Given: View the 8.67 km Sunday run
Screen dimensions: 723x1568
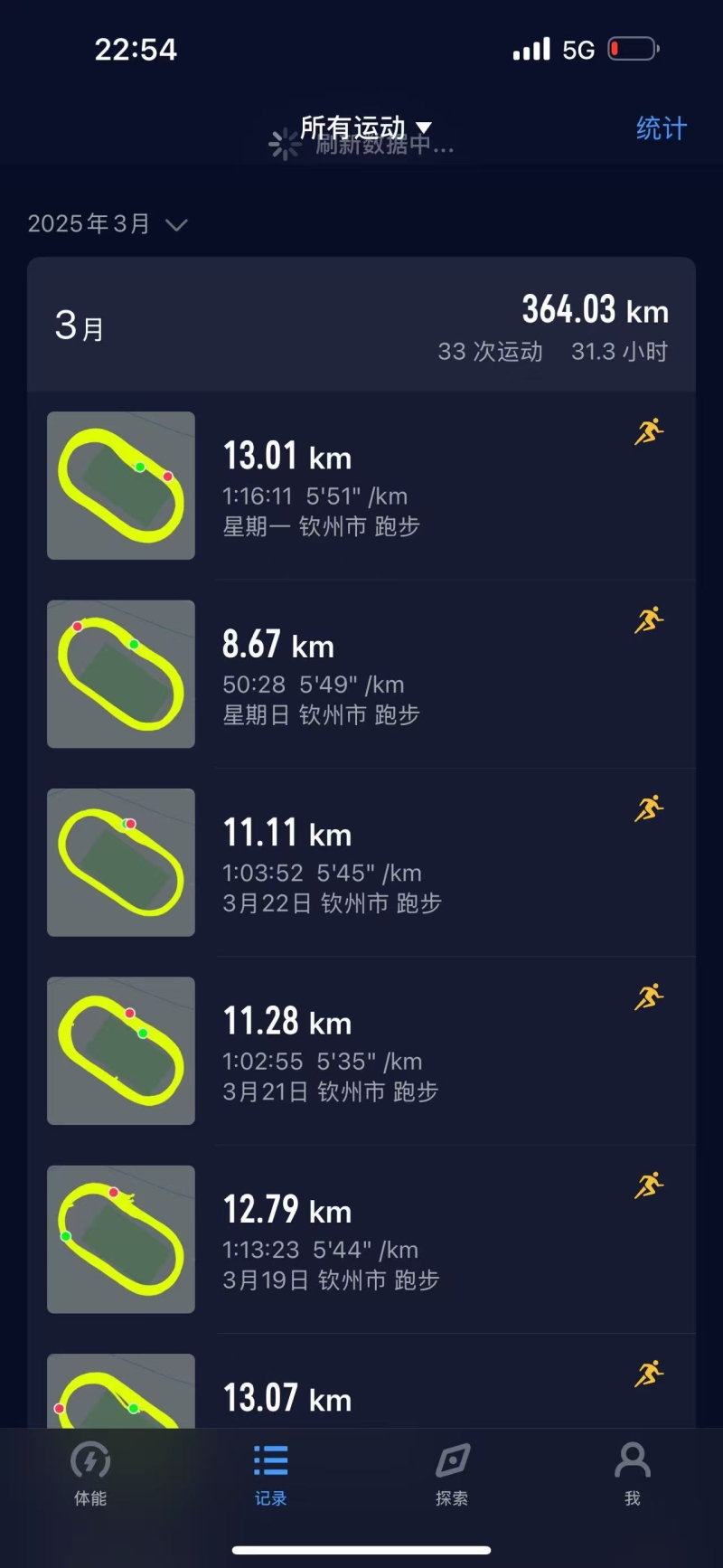Looking at the screenshot, I should (x=361, y=675).
